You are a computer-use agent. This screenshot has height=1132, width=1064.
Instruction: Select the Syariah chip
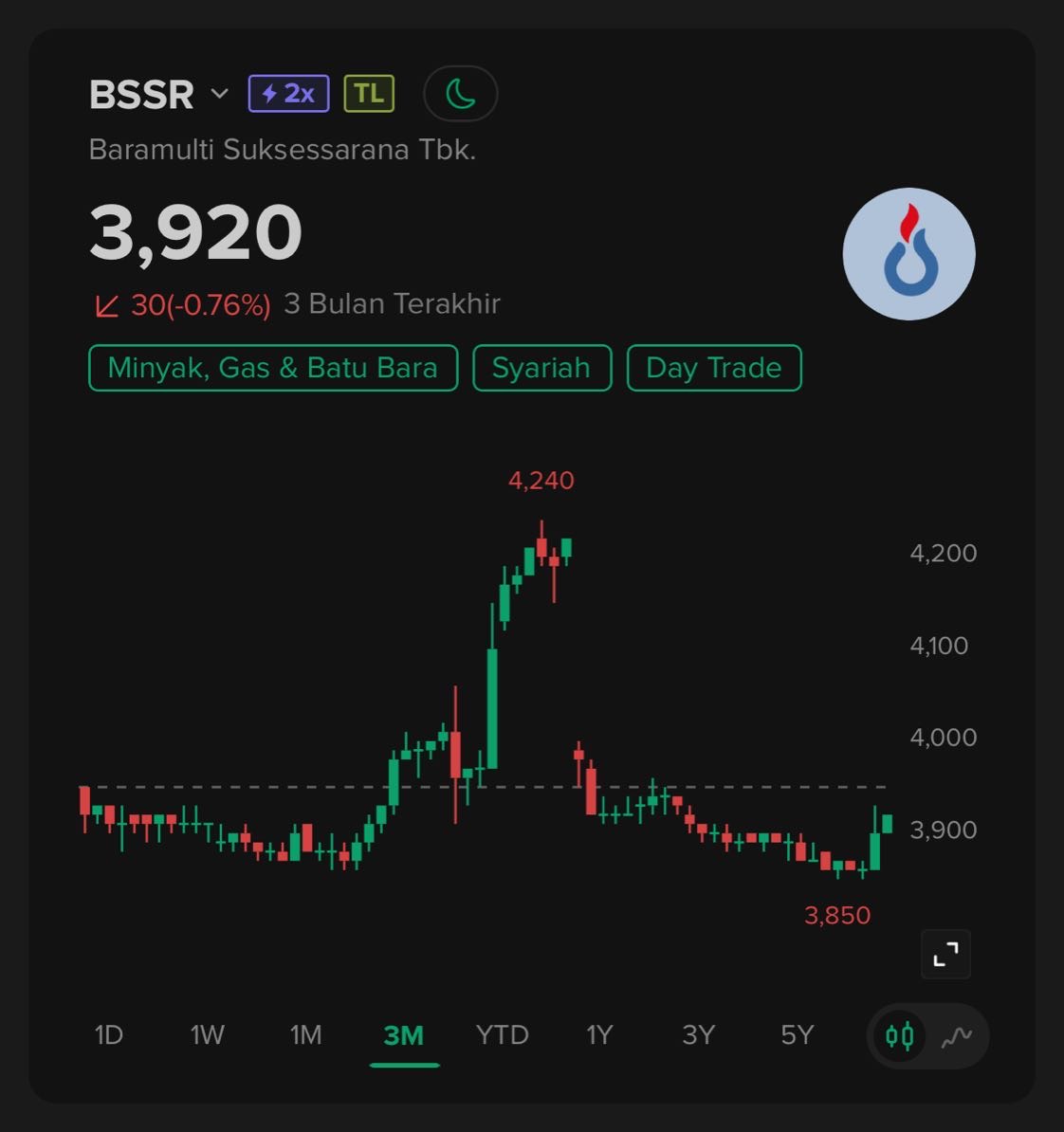(x=541, y=368)
